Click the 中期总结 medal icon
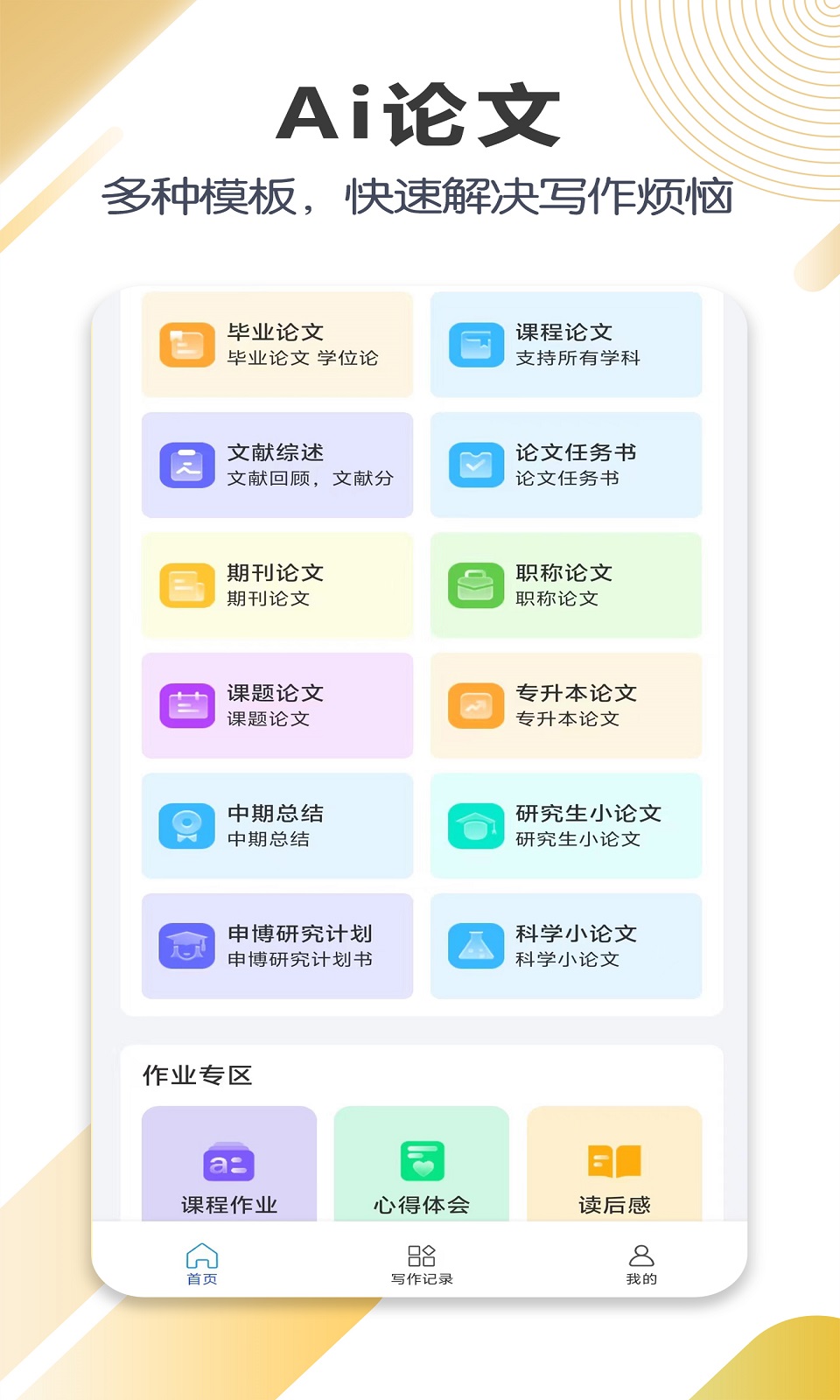The width and height of the screenshot is (840, 1400). pos(185,825)
